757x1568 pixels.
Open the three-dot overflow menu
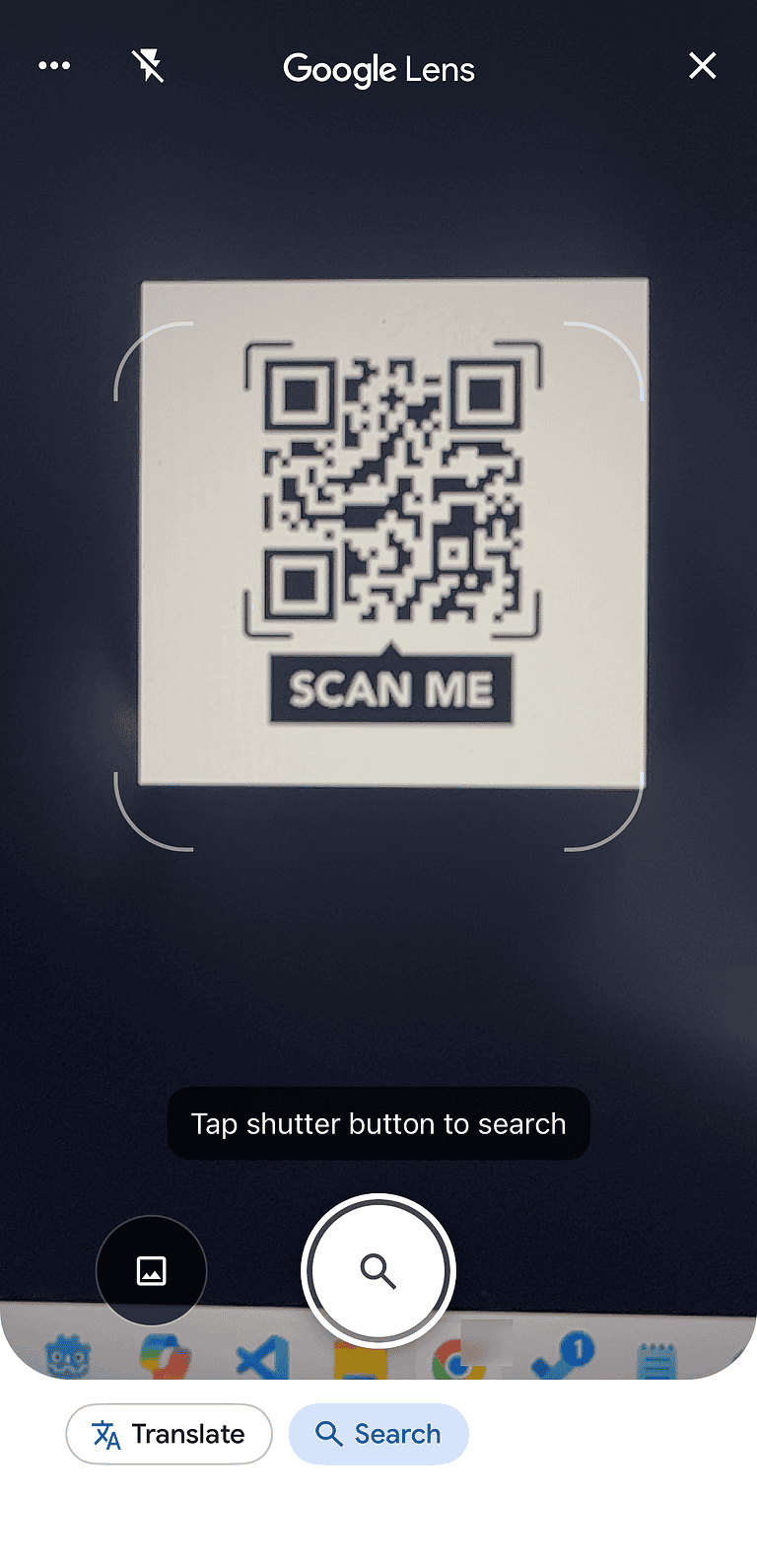(x=54, y=65)
